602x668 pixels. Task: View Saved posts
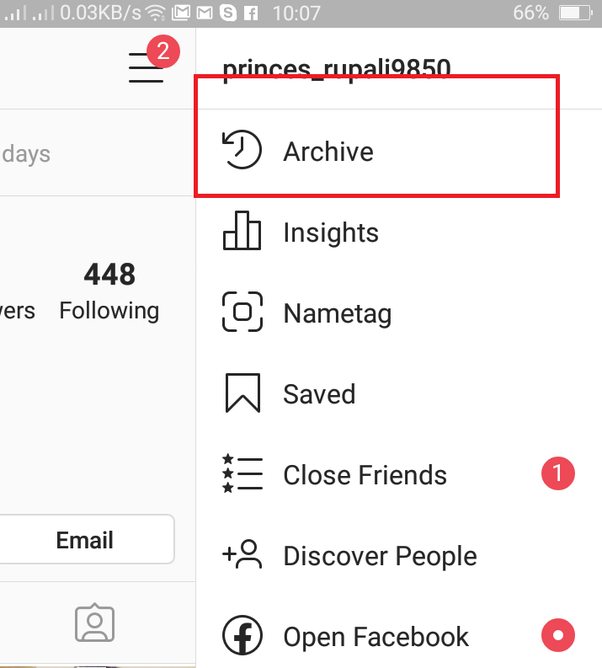tap(318, 395)
